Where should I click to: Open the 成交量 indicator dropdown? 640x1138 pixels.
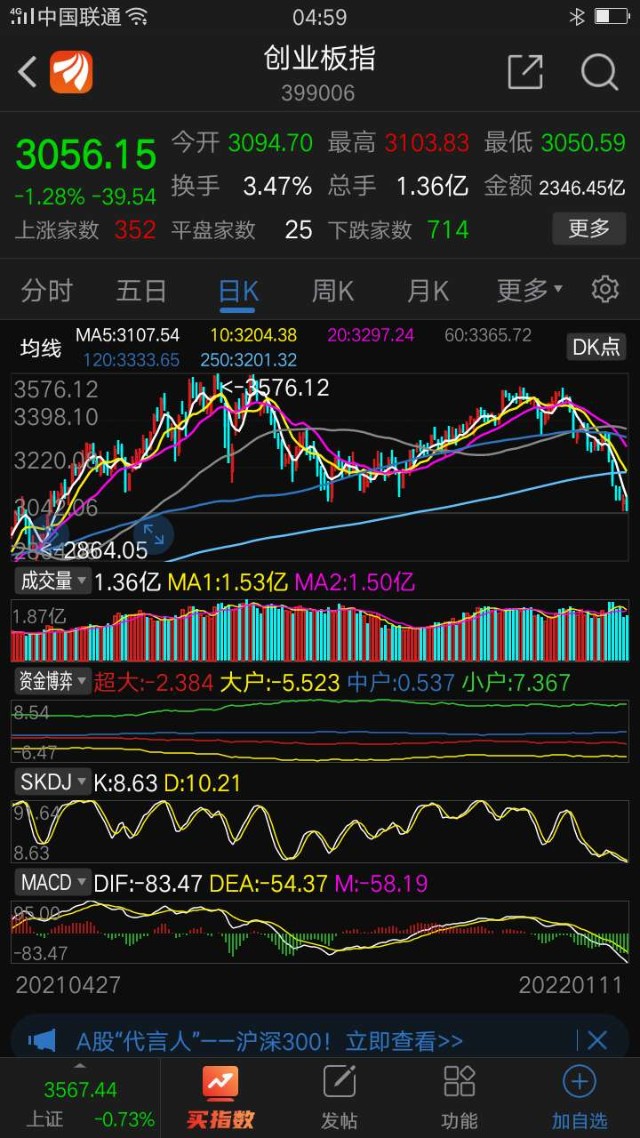(x=51, y=581)
